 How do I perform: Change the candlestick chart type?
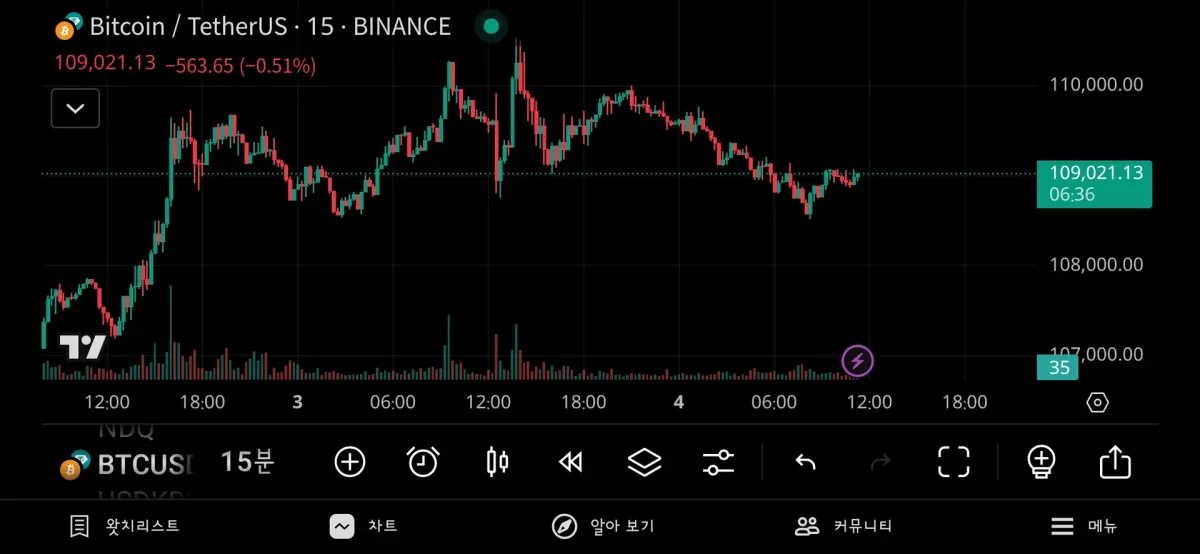pyautogui.click(x=497, y=462)
